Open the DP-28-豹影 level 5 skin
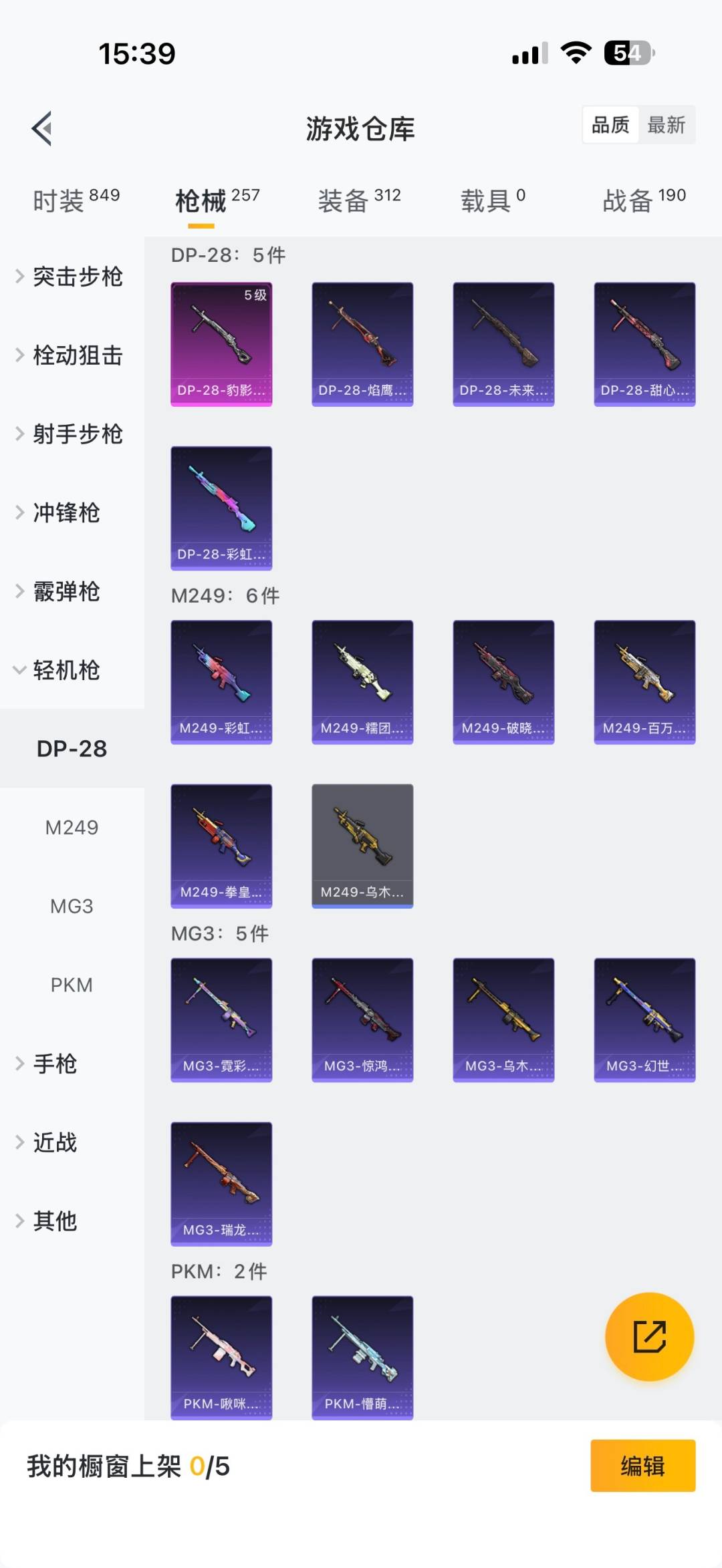Screen dimensions: 722x1568 point(221,343)
